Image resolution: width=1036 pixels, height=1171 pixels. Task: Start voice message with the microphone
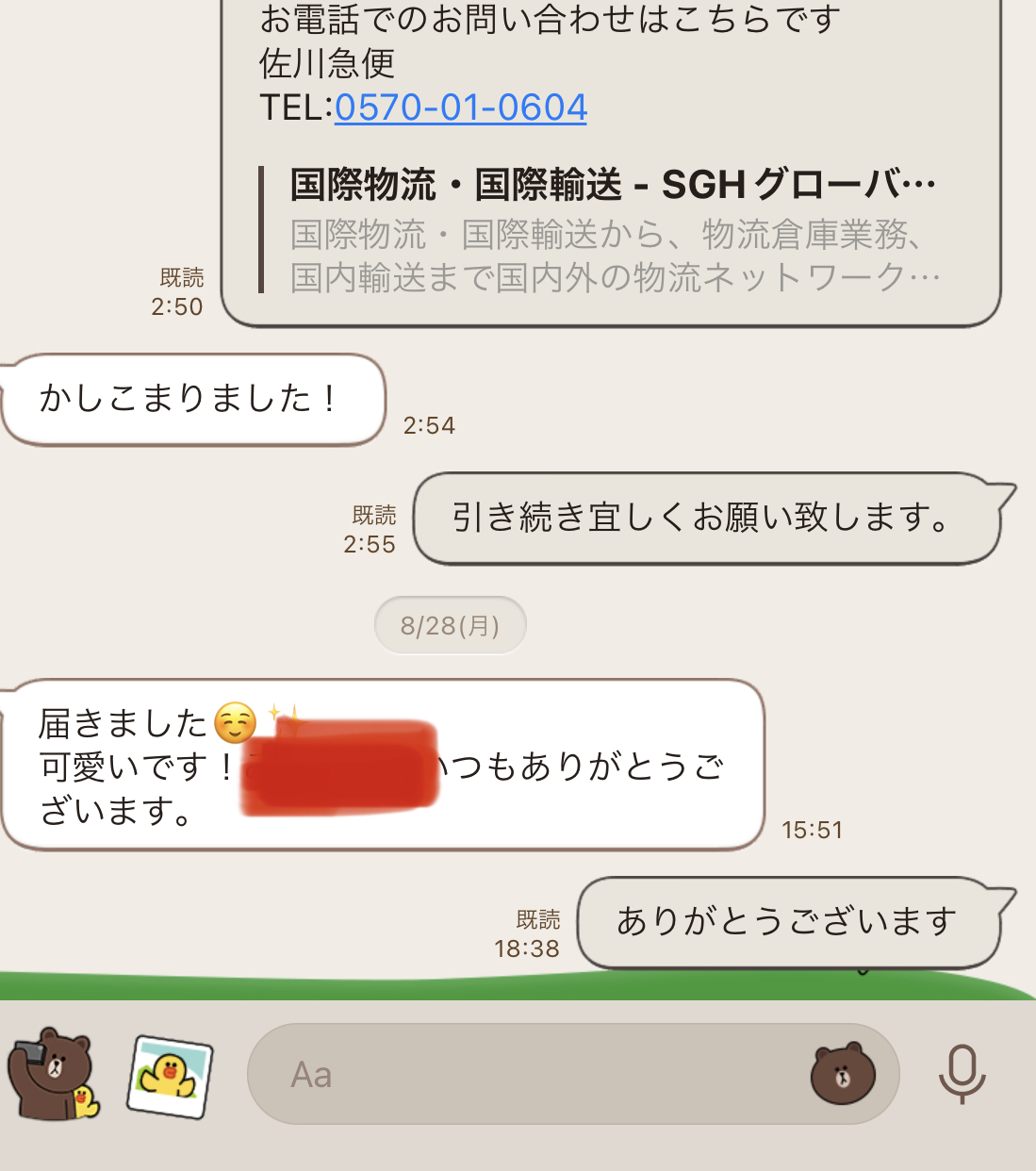point(962,1074)
